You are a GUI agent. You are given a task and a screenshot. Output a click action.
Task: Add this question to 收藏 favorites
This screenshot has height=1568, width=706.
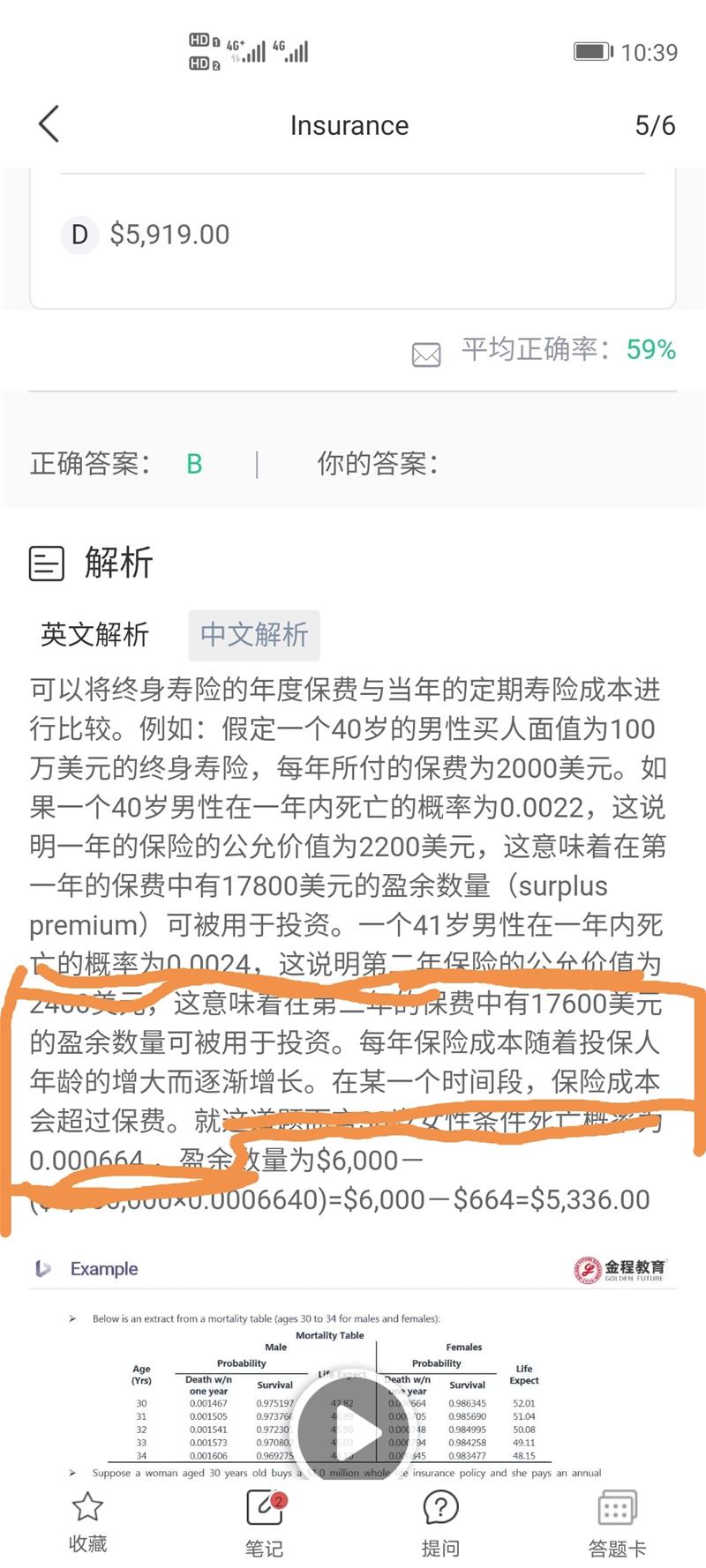click(x=87, y=1520)
